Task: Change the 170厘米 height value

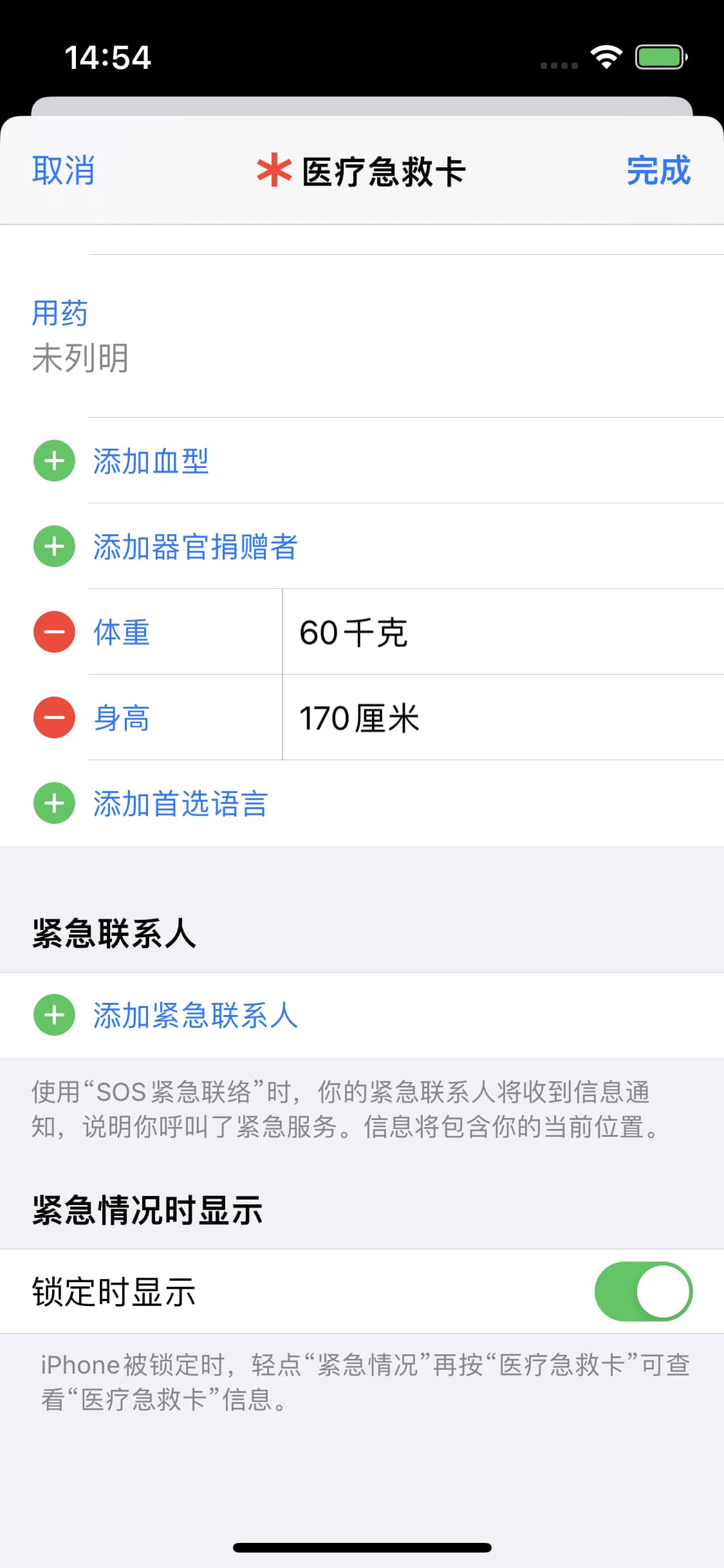Action: pyautogui.click(x=503, y=718)
